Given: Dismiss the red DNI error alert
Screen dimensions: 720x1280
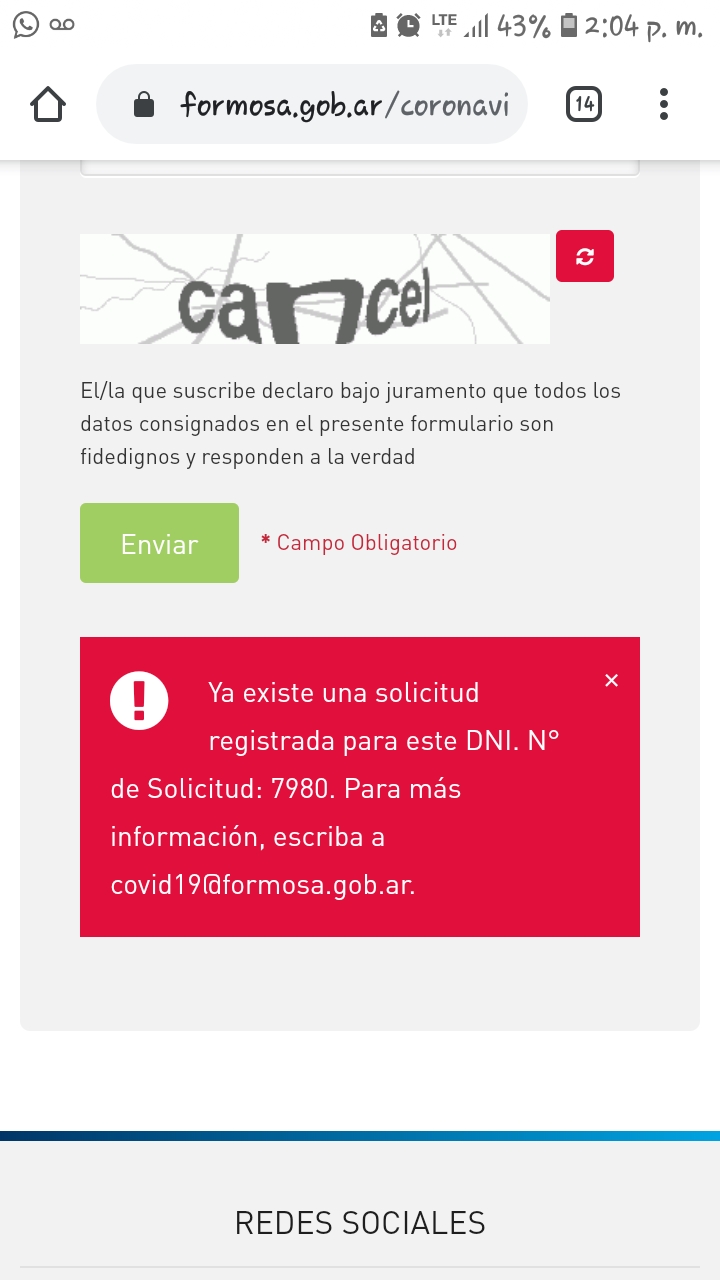Looking at the screenshot, I should [x=612, y=680].
